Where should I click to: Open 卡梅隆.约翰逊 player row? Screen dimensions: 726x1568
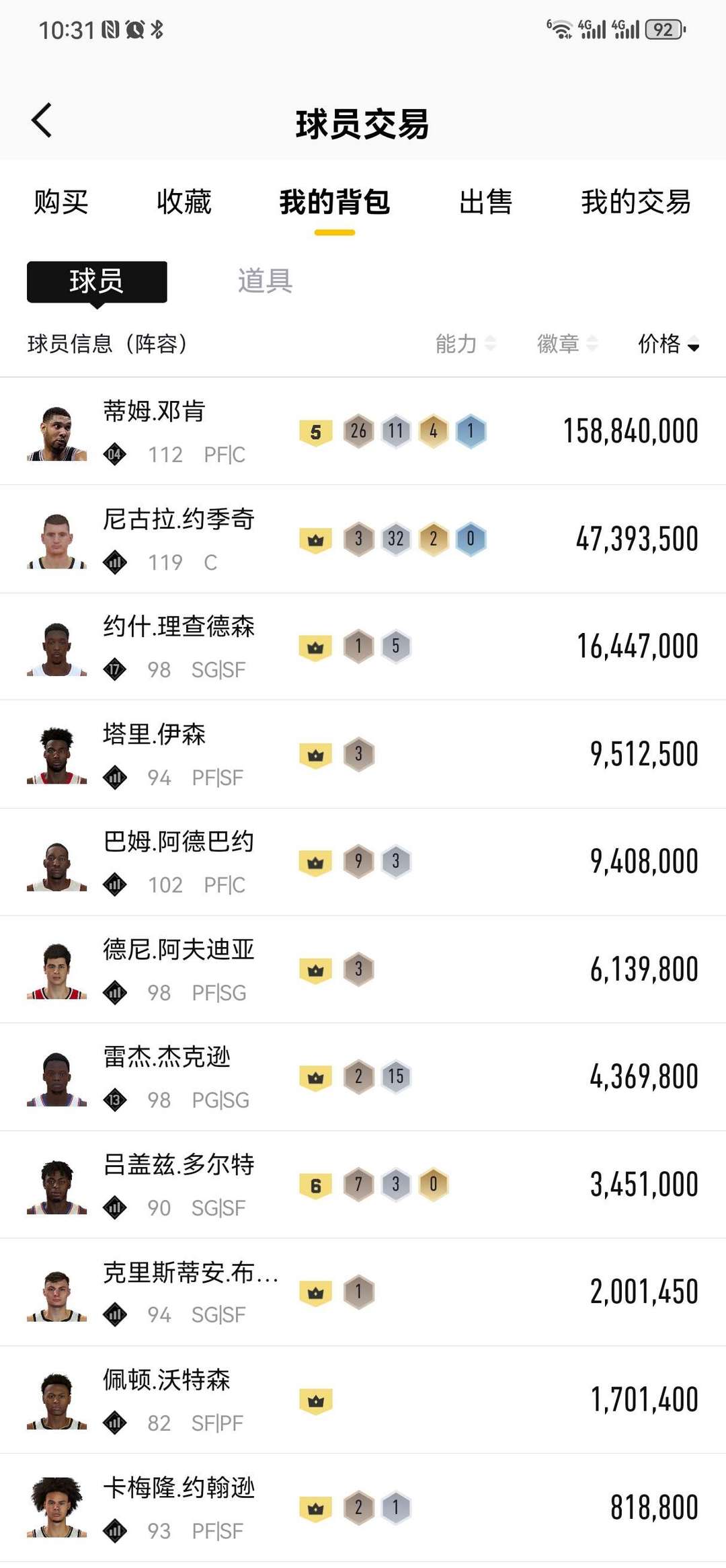(x=363, y=1507)
